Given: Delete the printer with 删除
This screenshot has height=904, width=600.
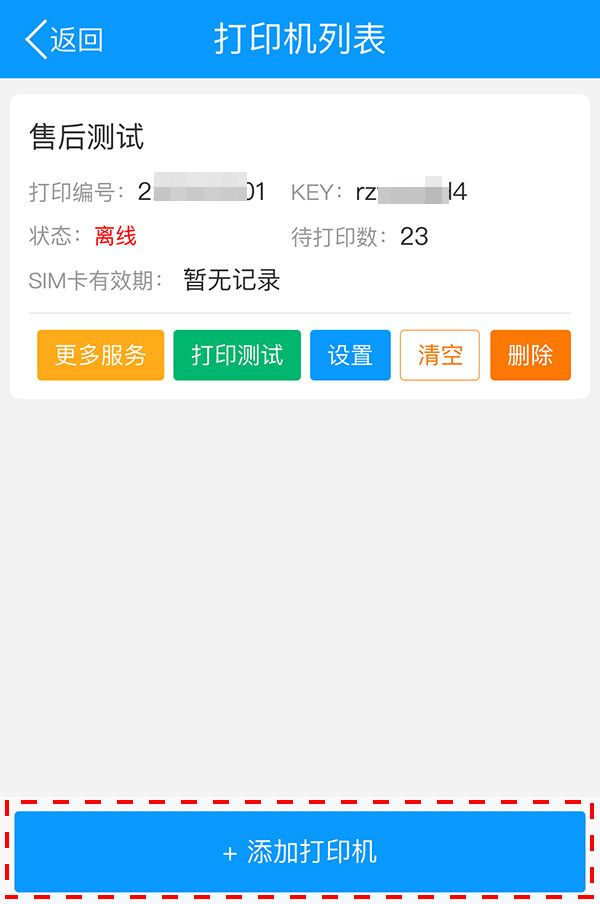Looking at the screenshot, I should pyautogui.click(x=530, y=355).
